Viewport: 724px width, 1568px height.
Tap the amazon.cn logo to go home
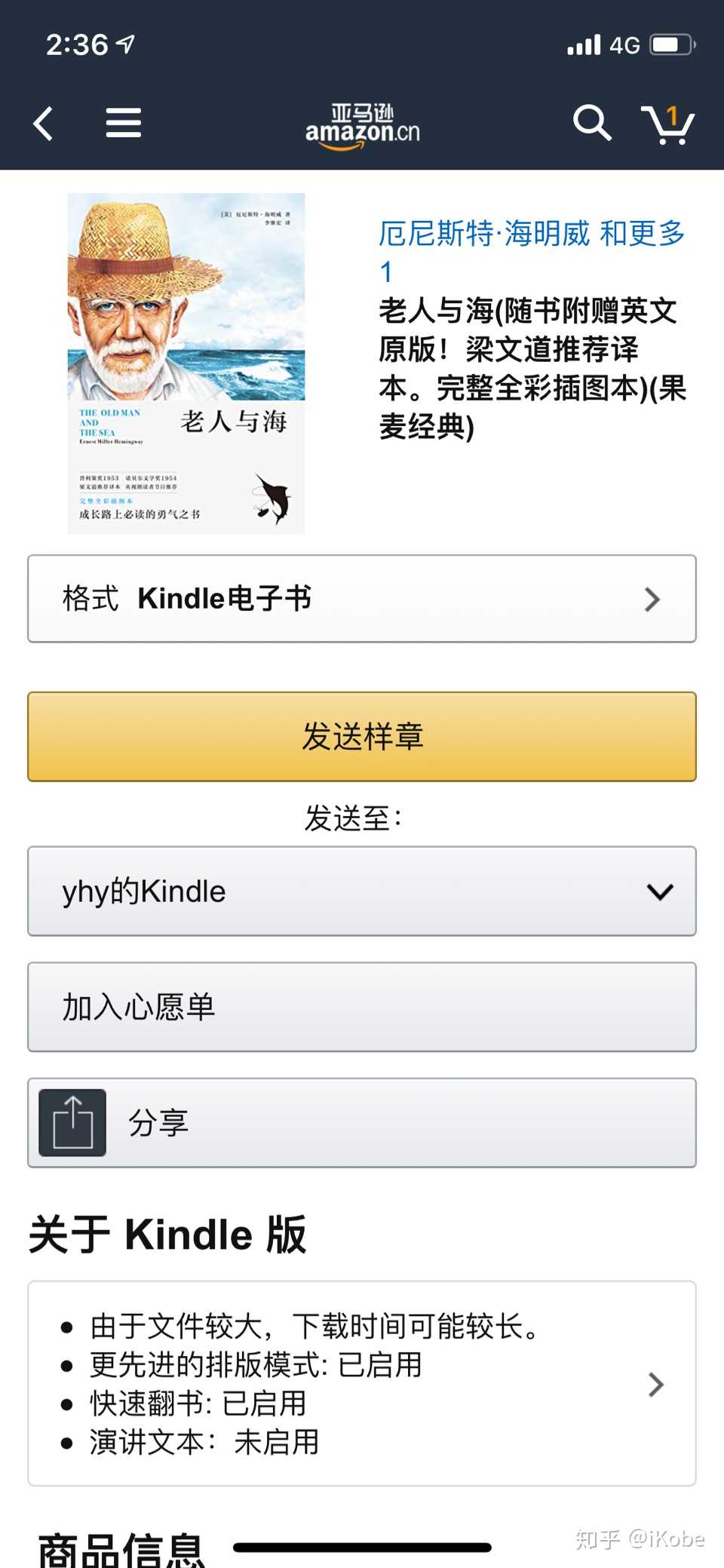point(363,126)
